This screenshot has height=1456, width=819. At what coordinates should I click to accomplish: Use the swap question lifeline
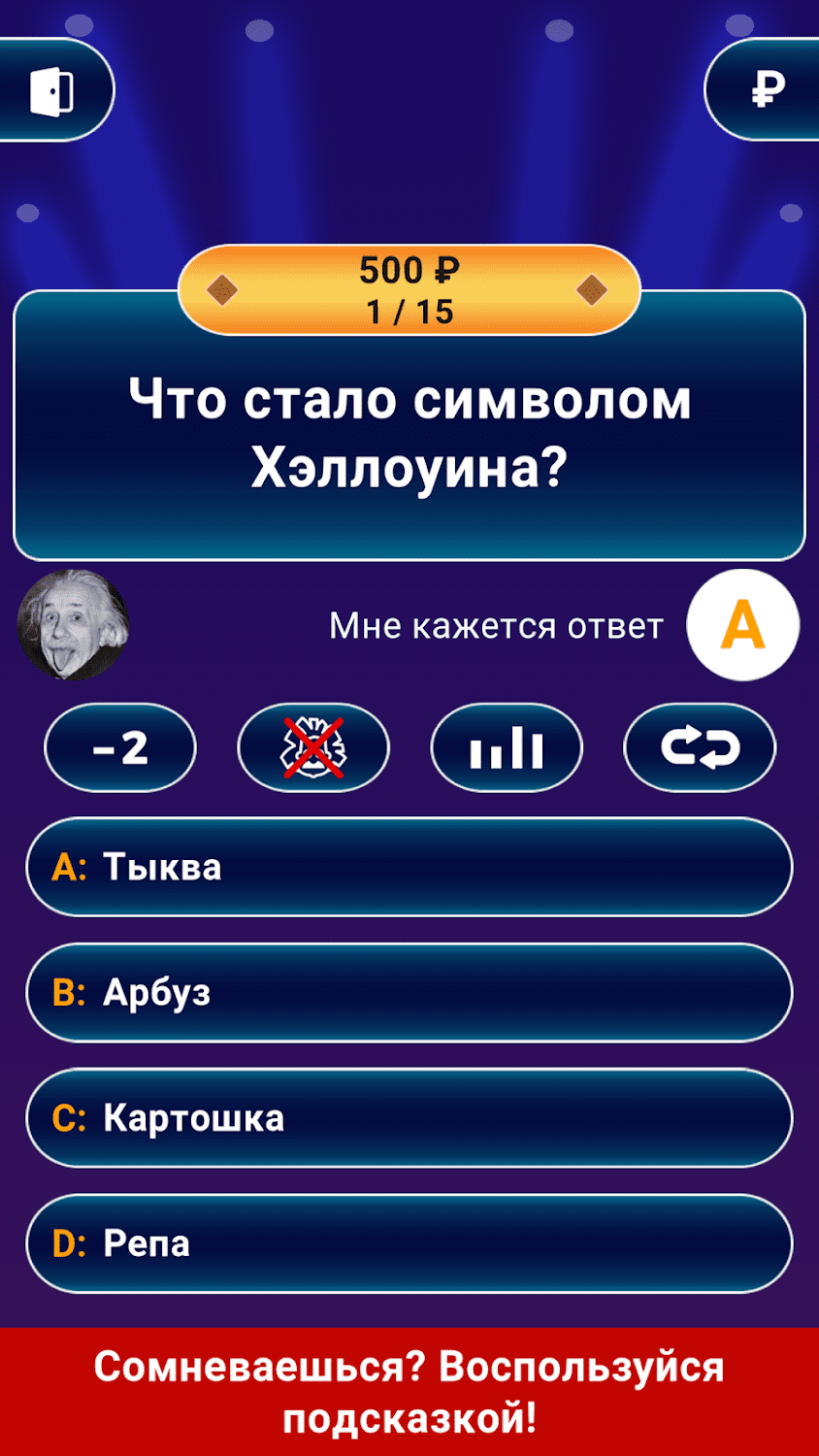[699, 747]
